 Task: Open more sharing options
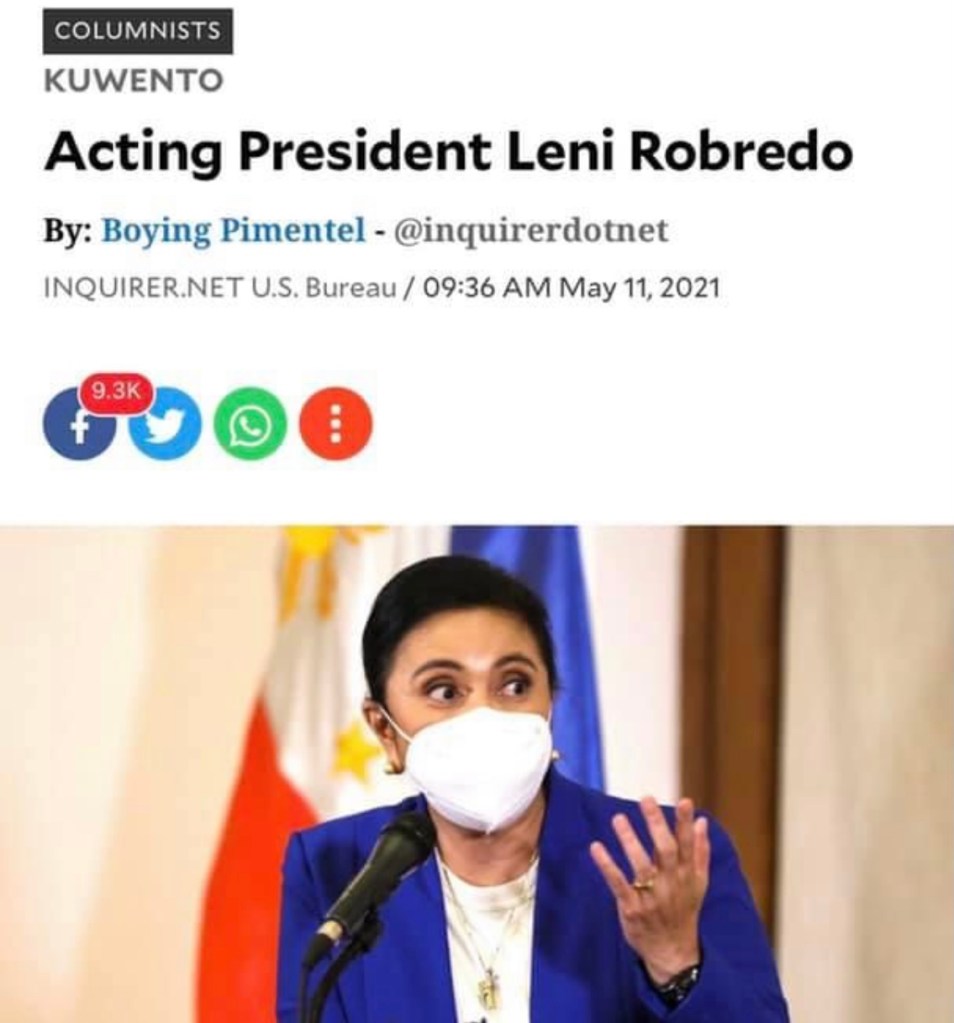pos(336,425)
